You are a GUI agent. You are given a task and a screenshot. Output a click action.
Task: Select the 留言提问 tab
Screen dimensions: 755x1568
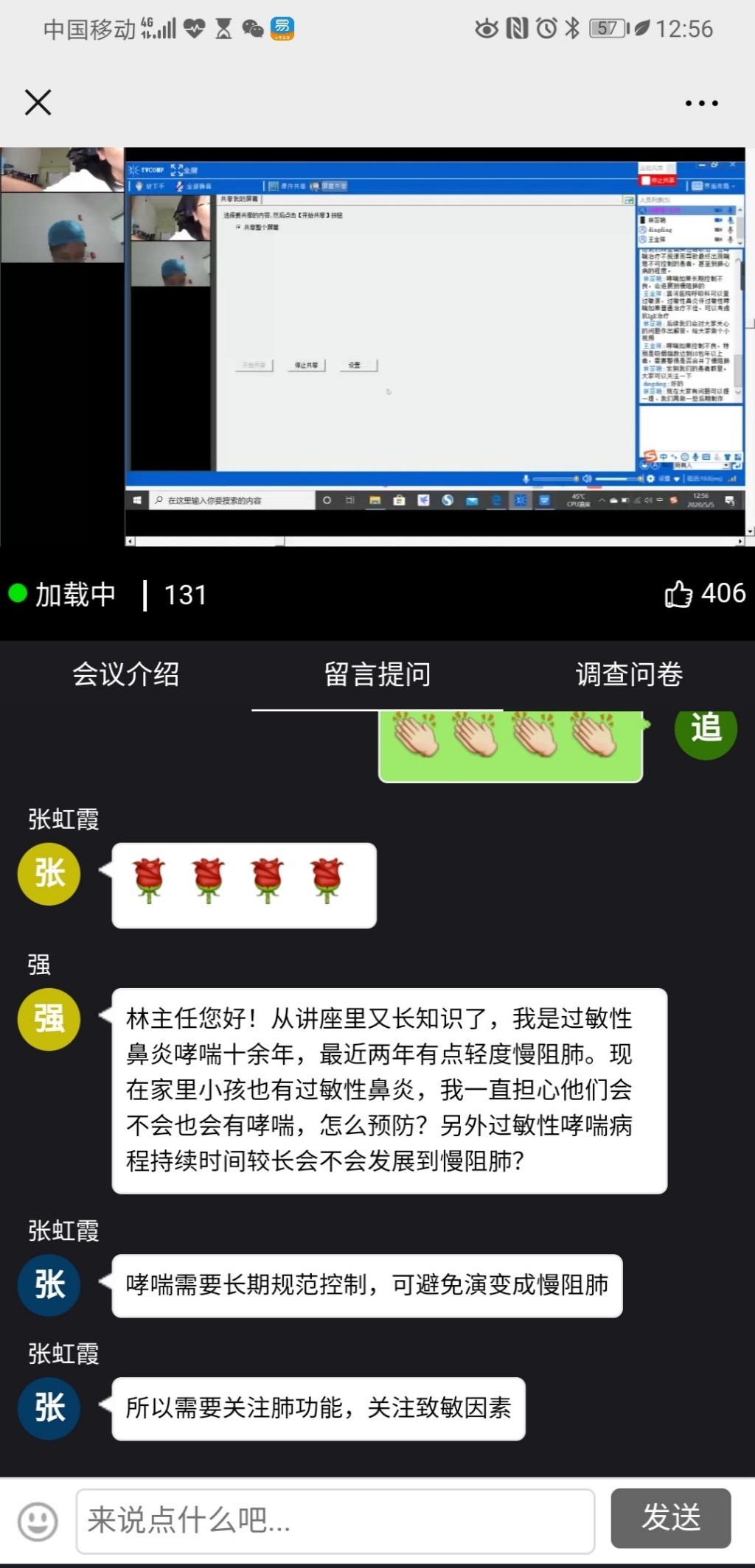tap(377, 674)
